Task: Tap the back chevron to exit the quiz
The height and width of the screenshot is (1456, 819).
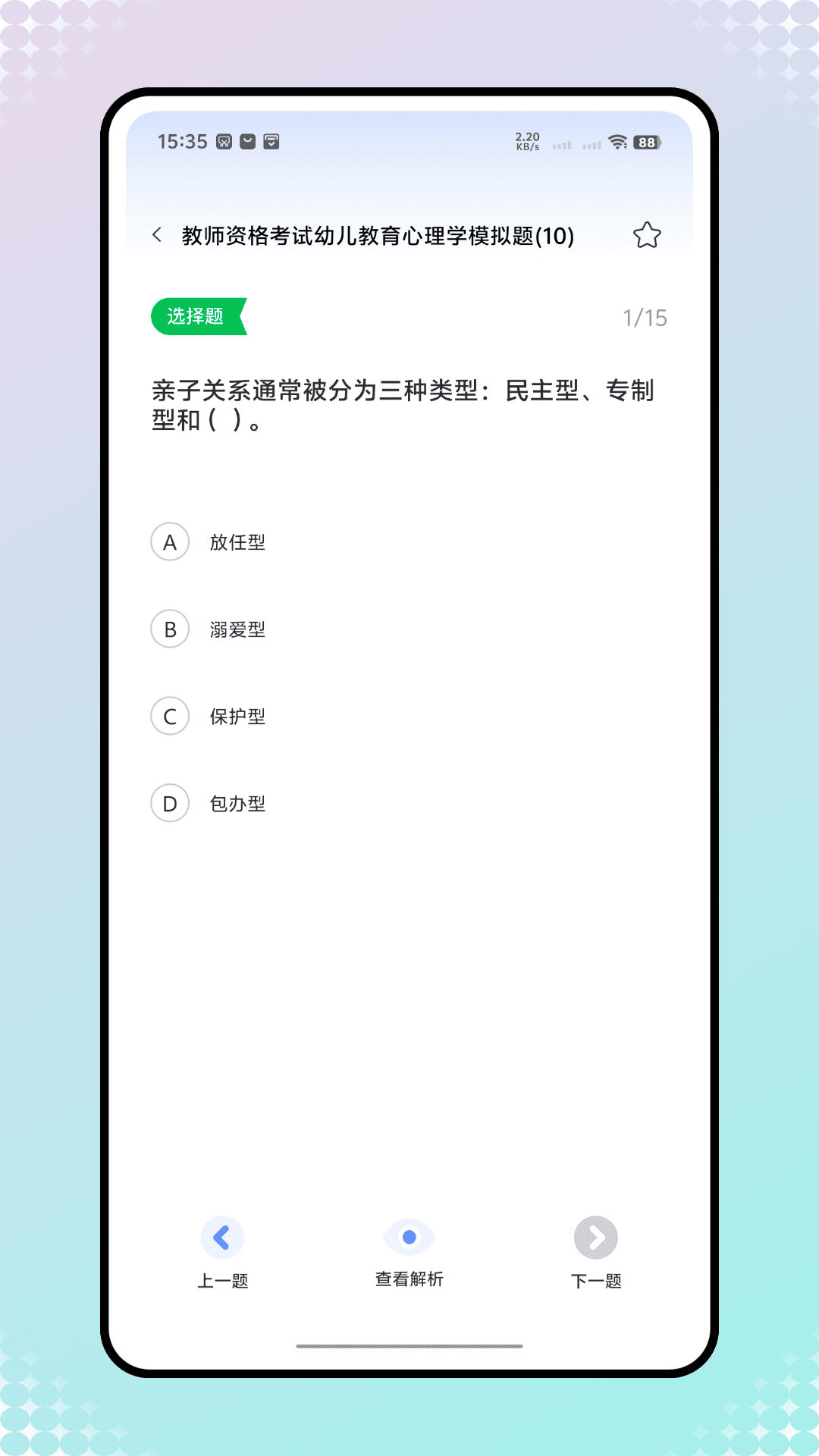Action: (x=157, y=235)
